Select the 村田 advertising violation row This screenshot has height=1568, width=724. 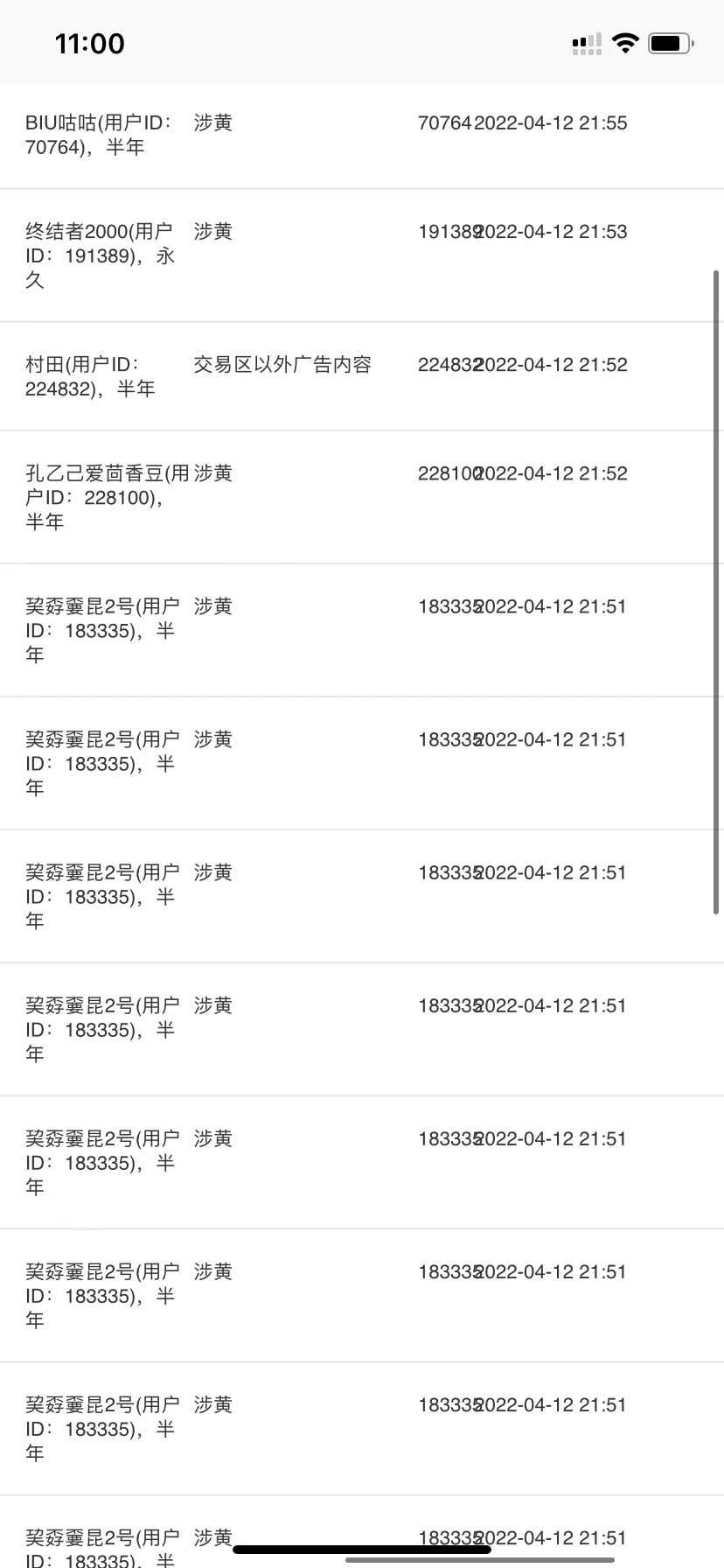[362, 376]
